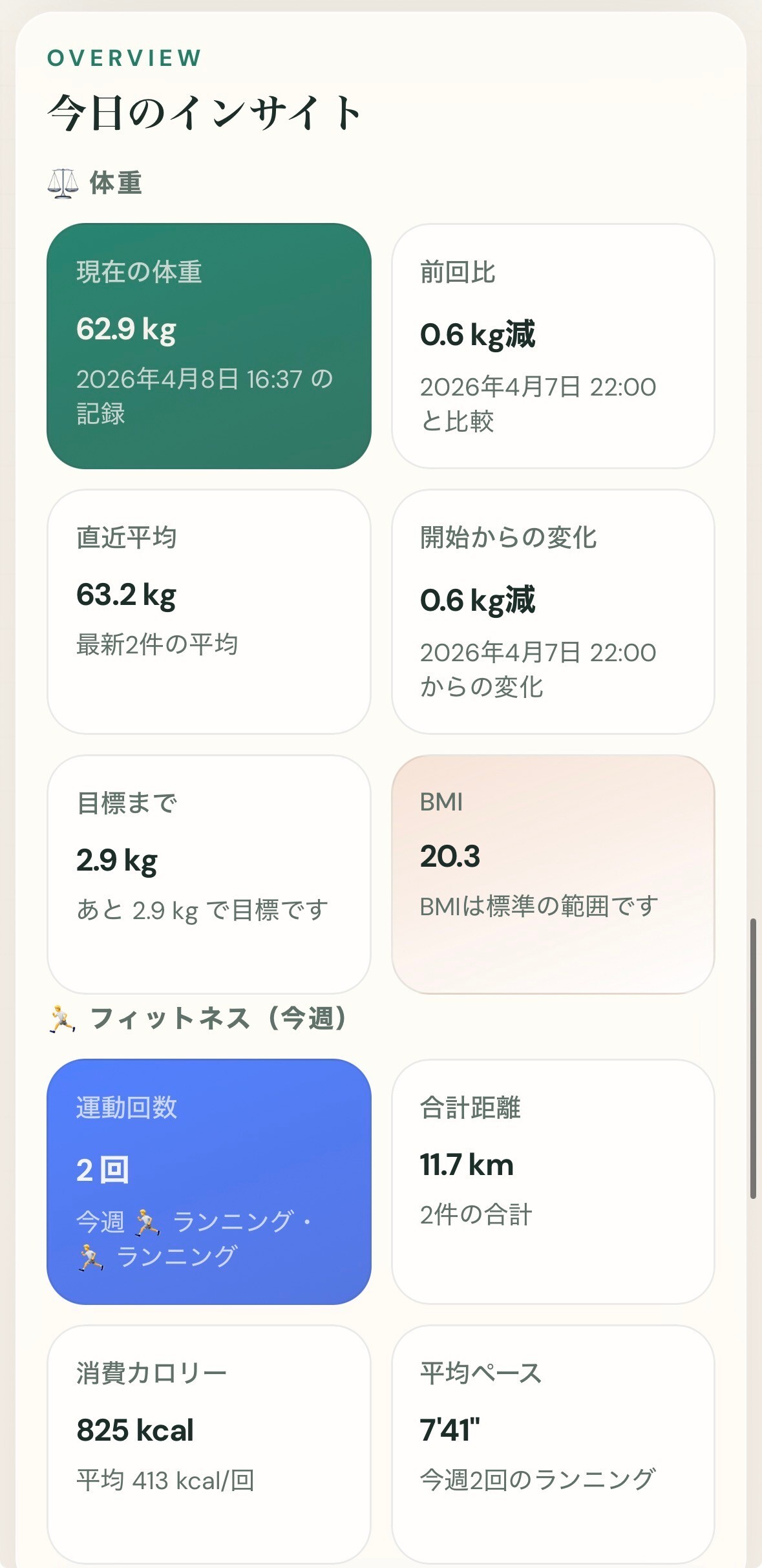762x1568 pixels.
Task: View the 合計距離 11.7 km card
Action: [553, 1181]
